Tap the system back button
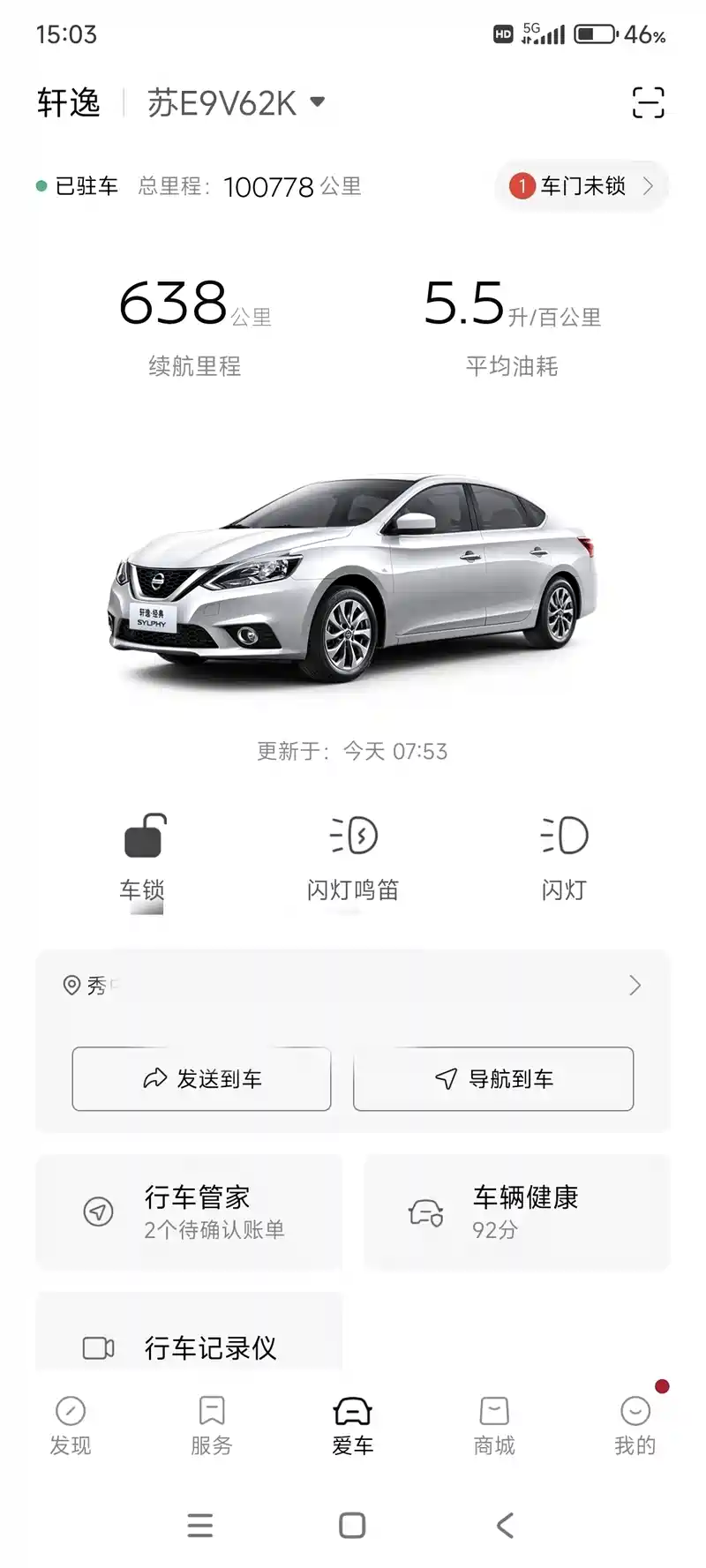The image size is (706, 1568). [x=505, y=1525]
